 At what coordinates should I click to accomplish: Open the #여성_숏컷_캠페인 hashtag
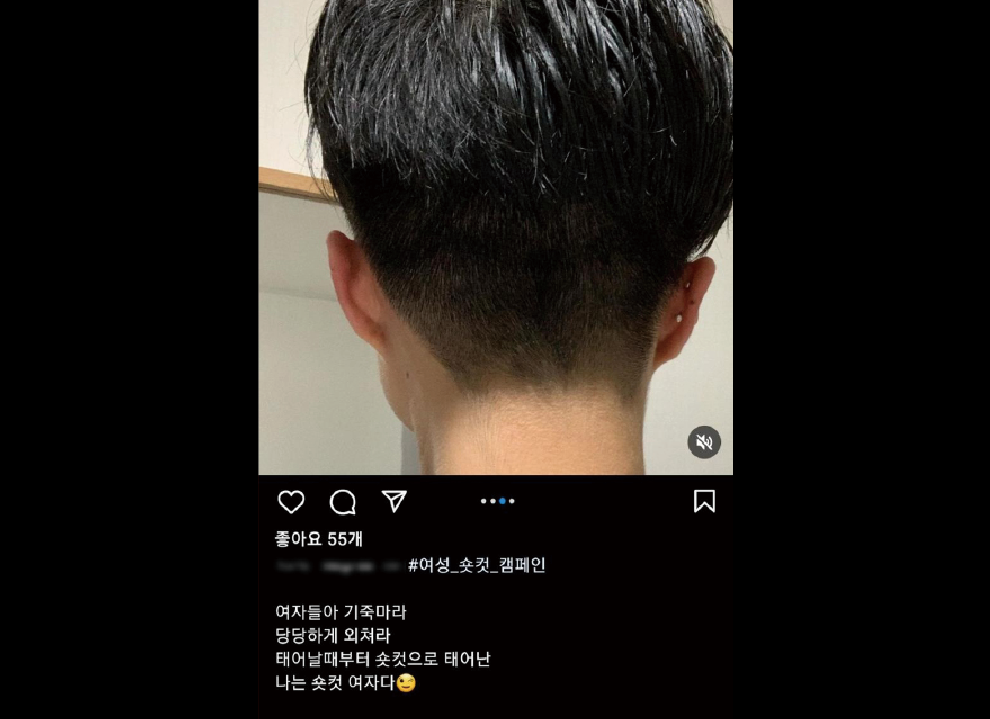click(476, 566)
